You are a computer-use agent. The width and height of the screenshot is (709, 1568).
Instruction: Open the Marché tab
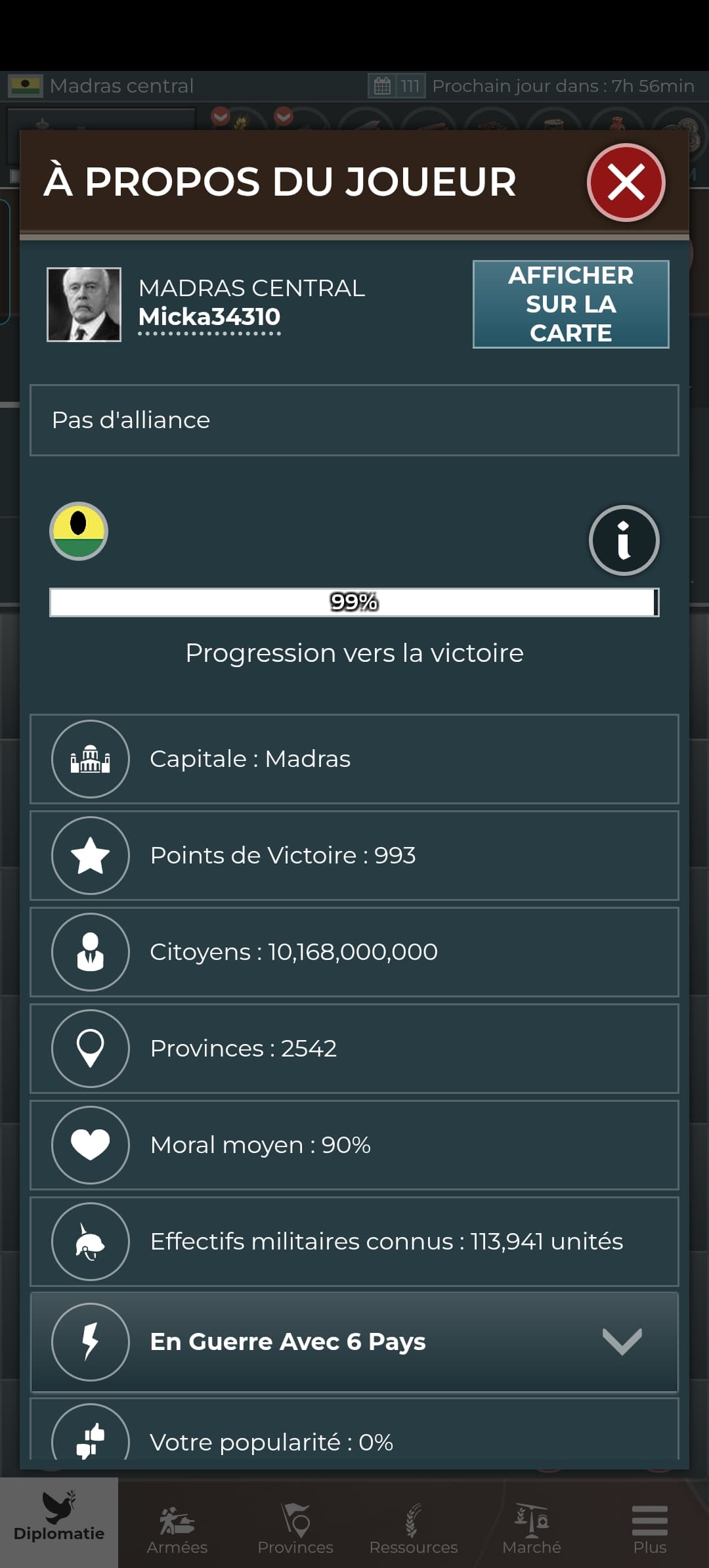(532, 1527)
